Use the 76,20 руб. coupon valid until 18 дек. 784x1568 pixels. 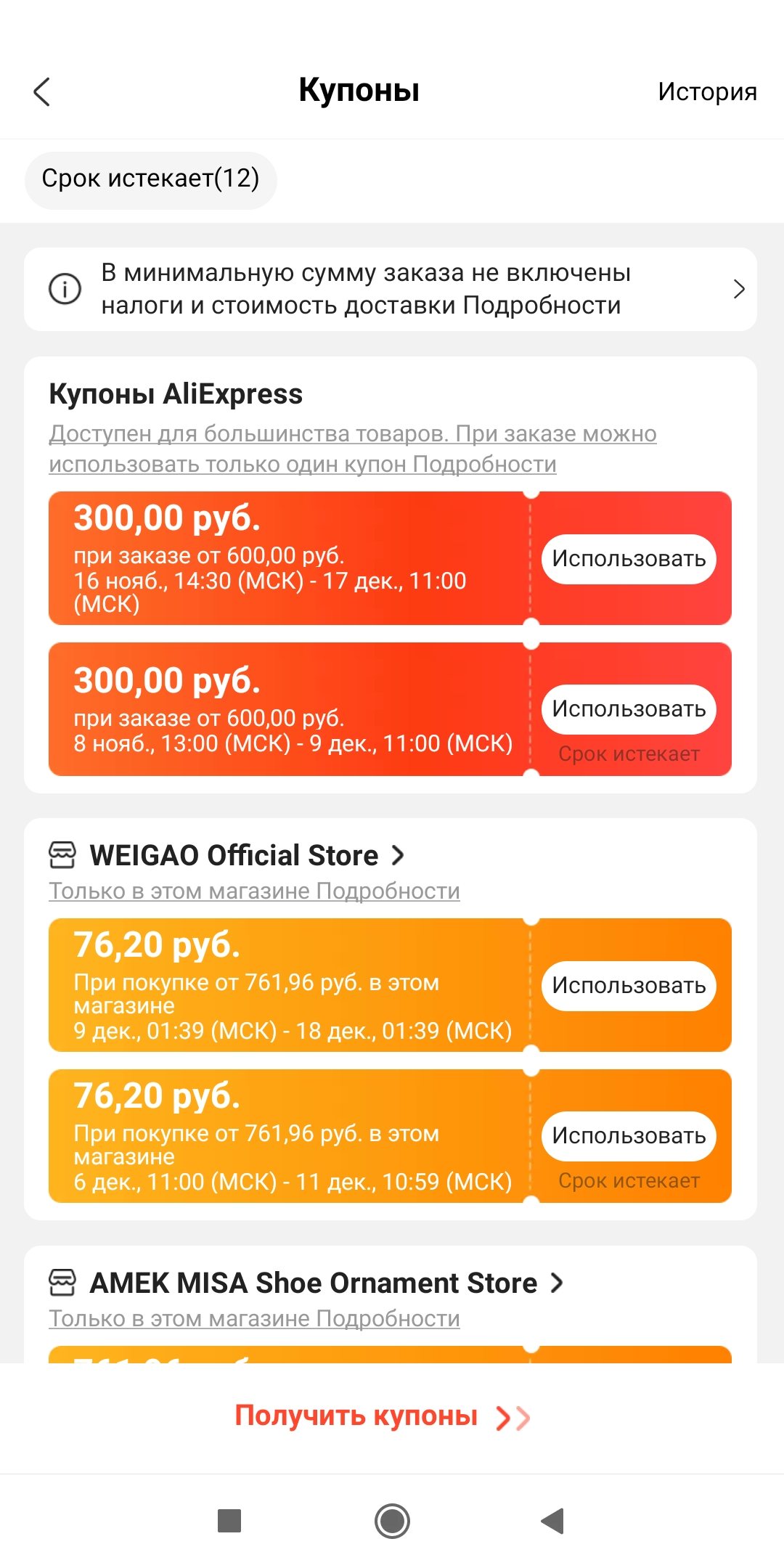click(x=629, y=986)
